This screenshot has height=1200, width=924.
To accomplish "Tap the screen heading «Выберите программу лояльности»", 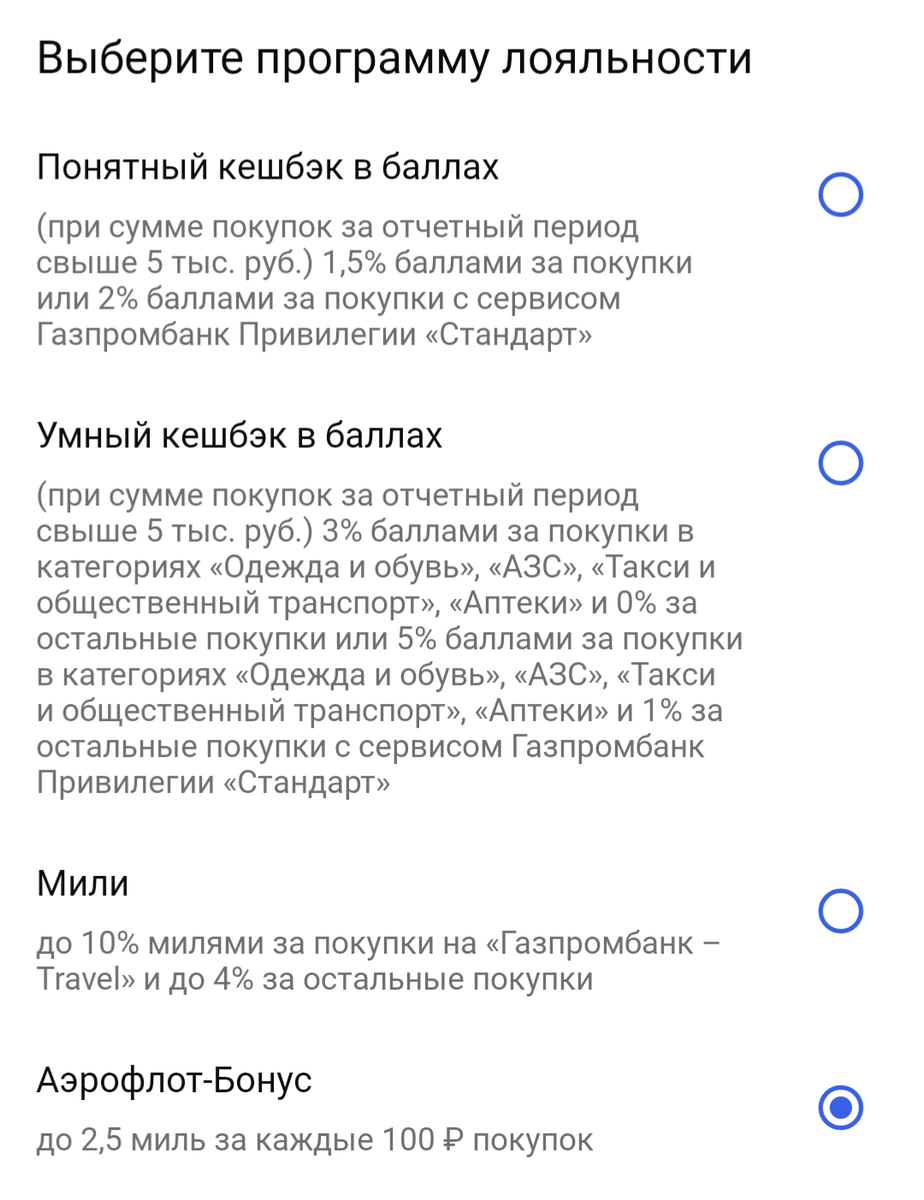I will 395,57.
